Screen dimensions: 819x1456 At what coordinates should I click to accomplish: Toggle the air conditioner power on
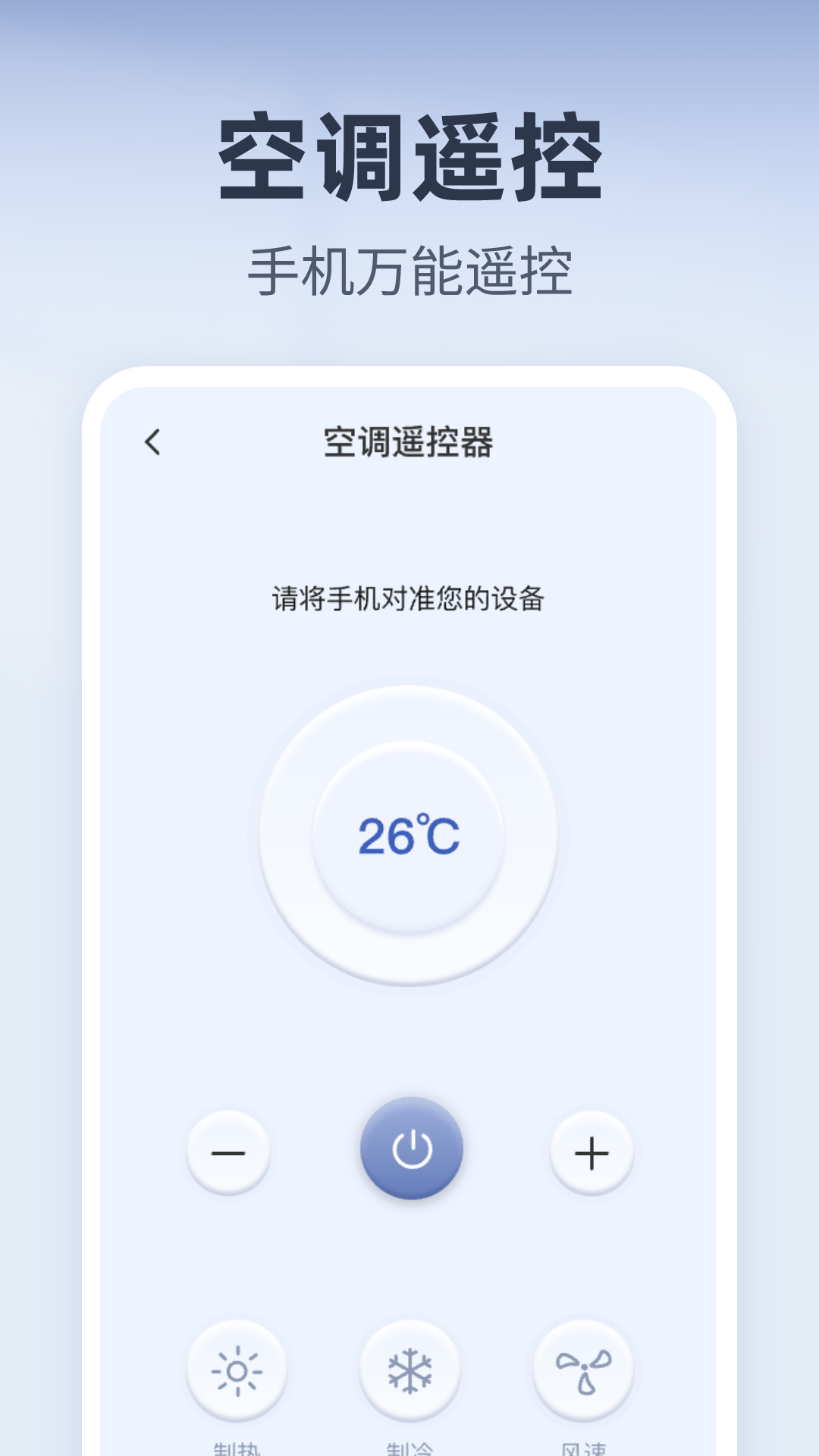409,1148
